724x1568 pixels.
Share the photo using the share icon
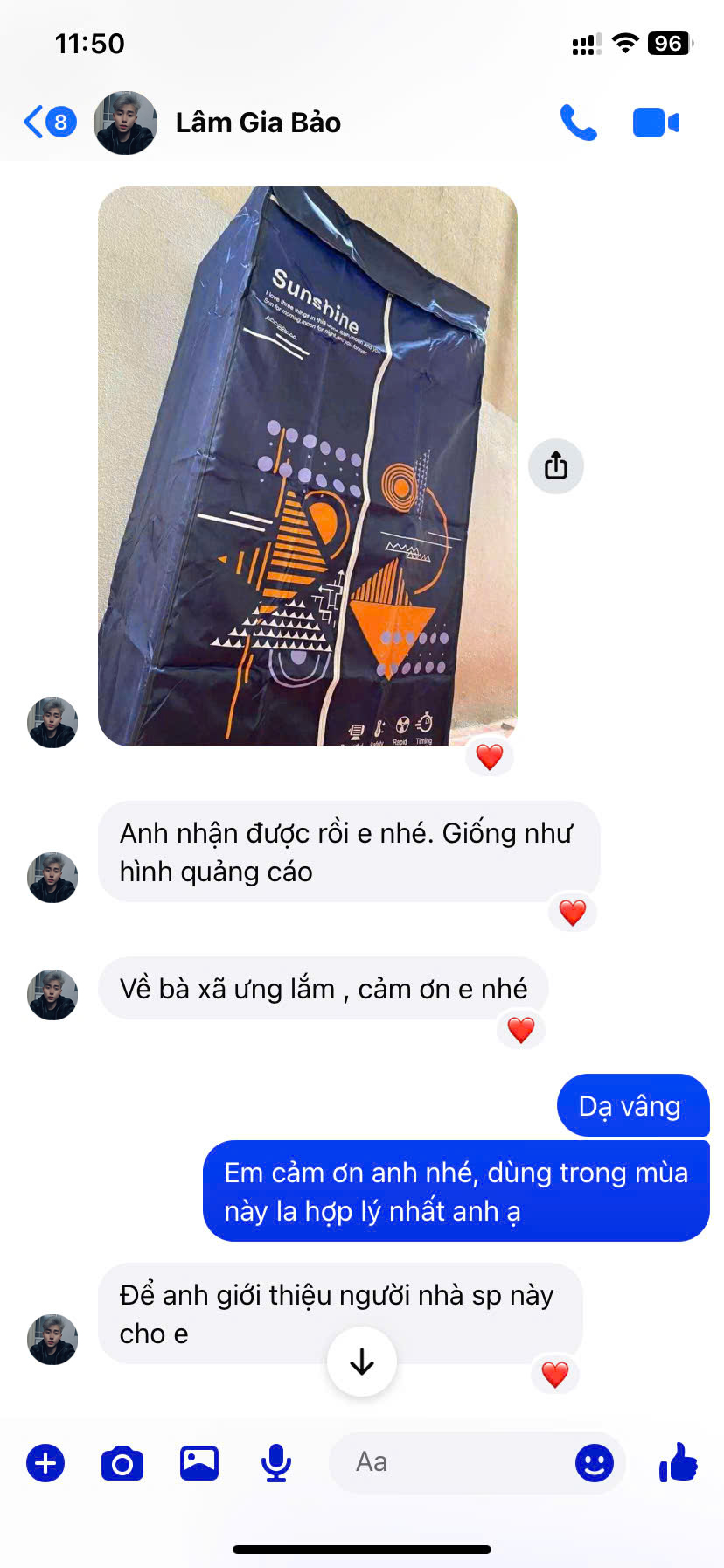click(x=556, y=465)
